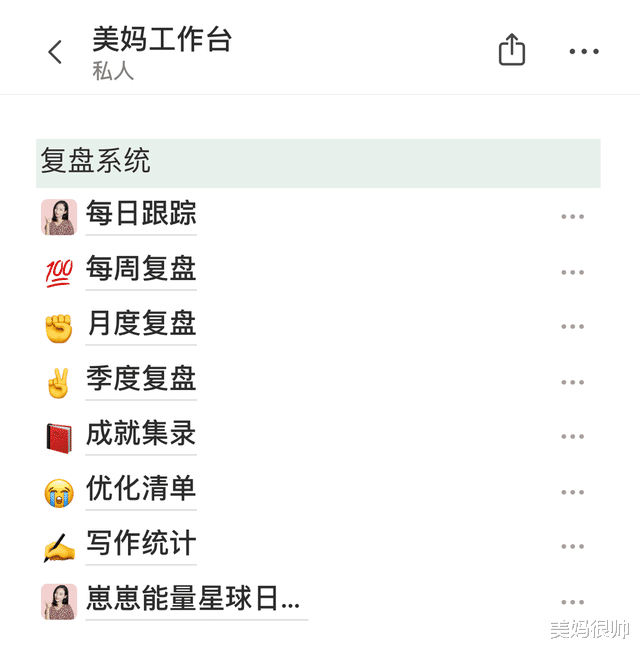
Task: Open the 每日跟踪 page
Action: (141, 214)
